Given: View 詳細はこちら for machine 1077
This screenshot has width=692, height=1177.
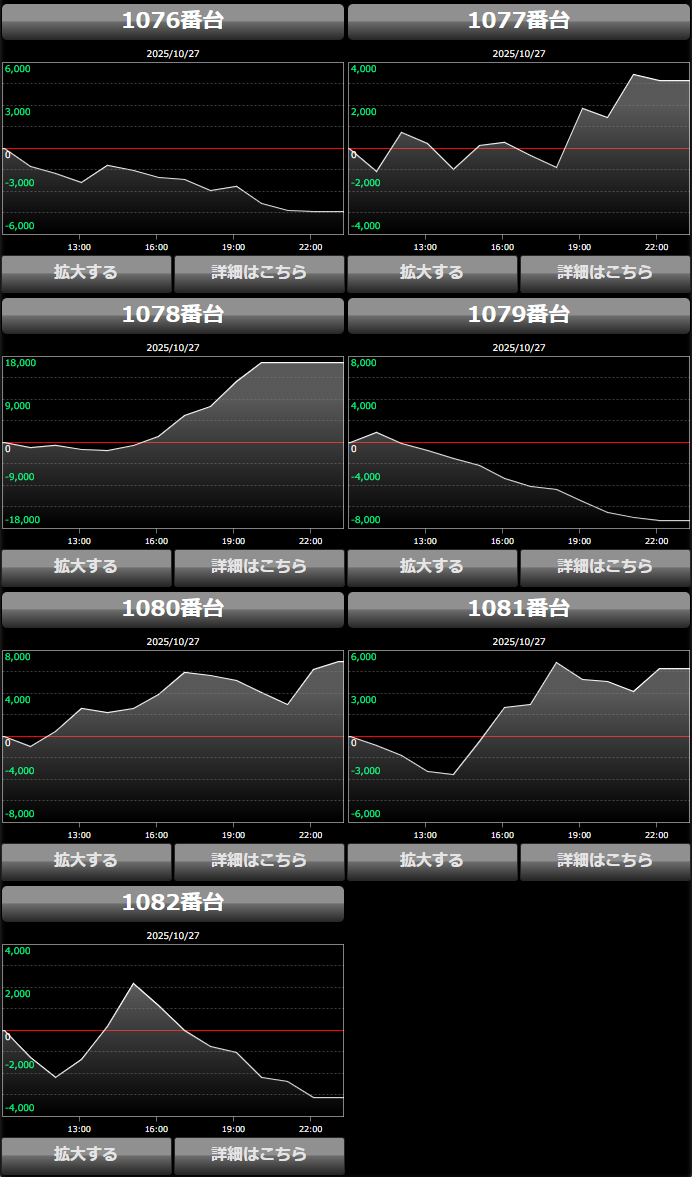Looking at the screenshot, I should point(605,273).
